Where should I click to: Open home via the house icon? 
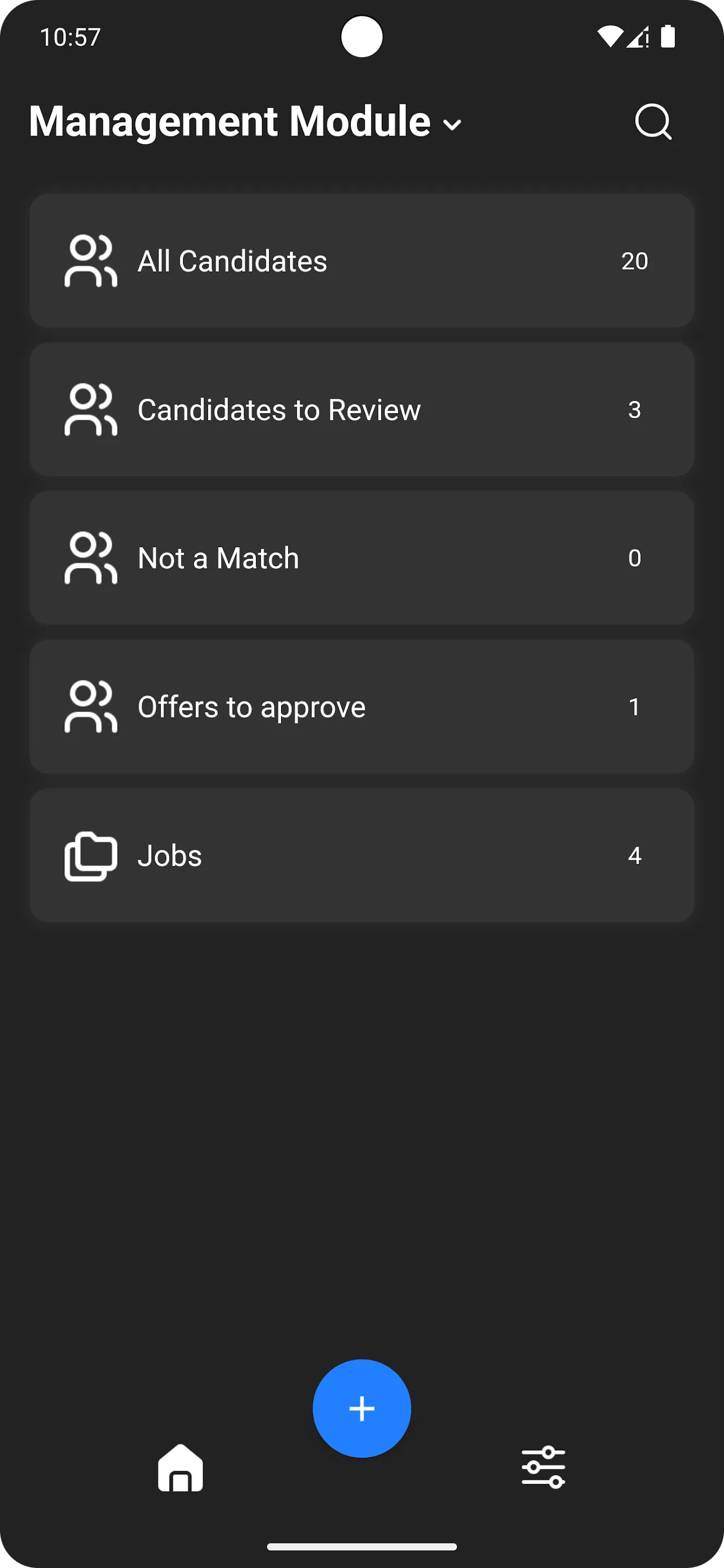tap(181, 1468)
